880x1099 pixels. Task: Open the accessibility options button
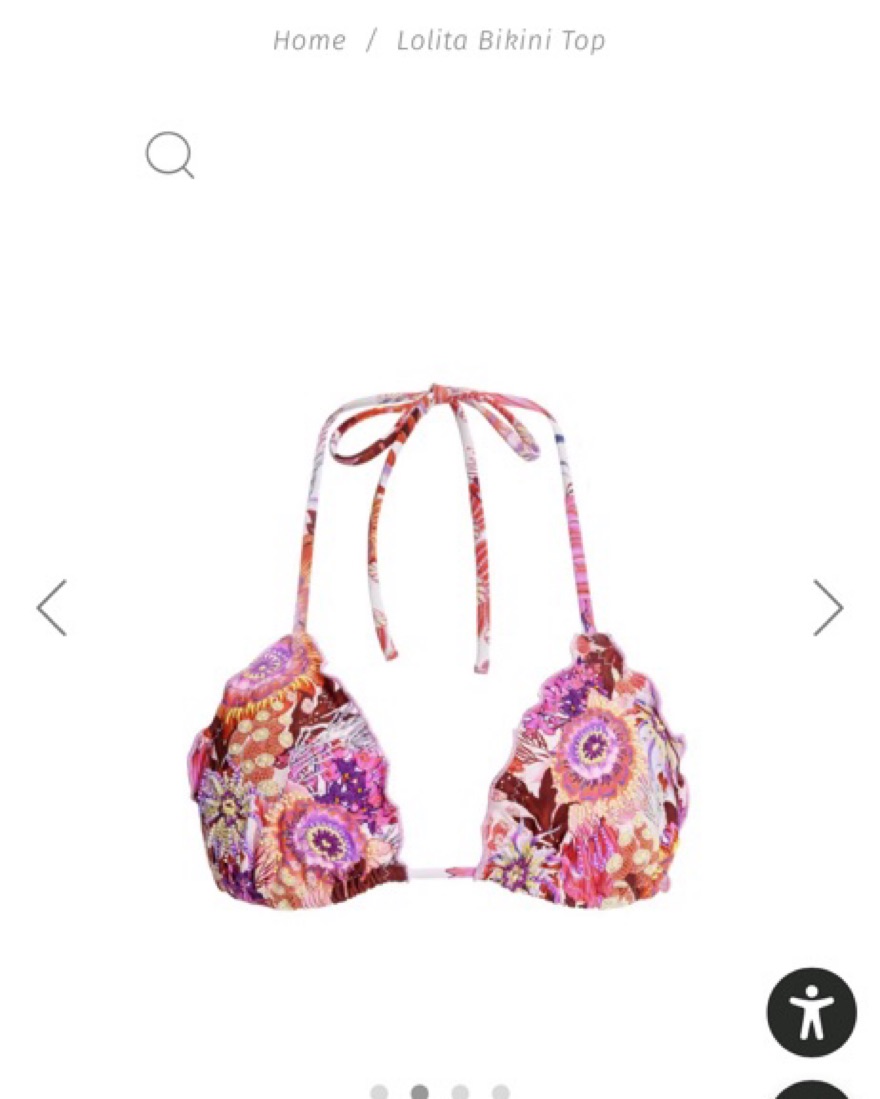[x=811, y=1012]
